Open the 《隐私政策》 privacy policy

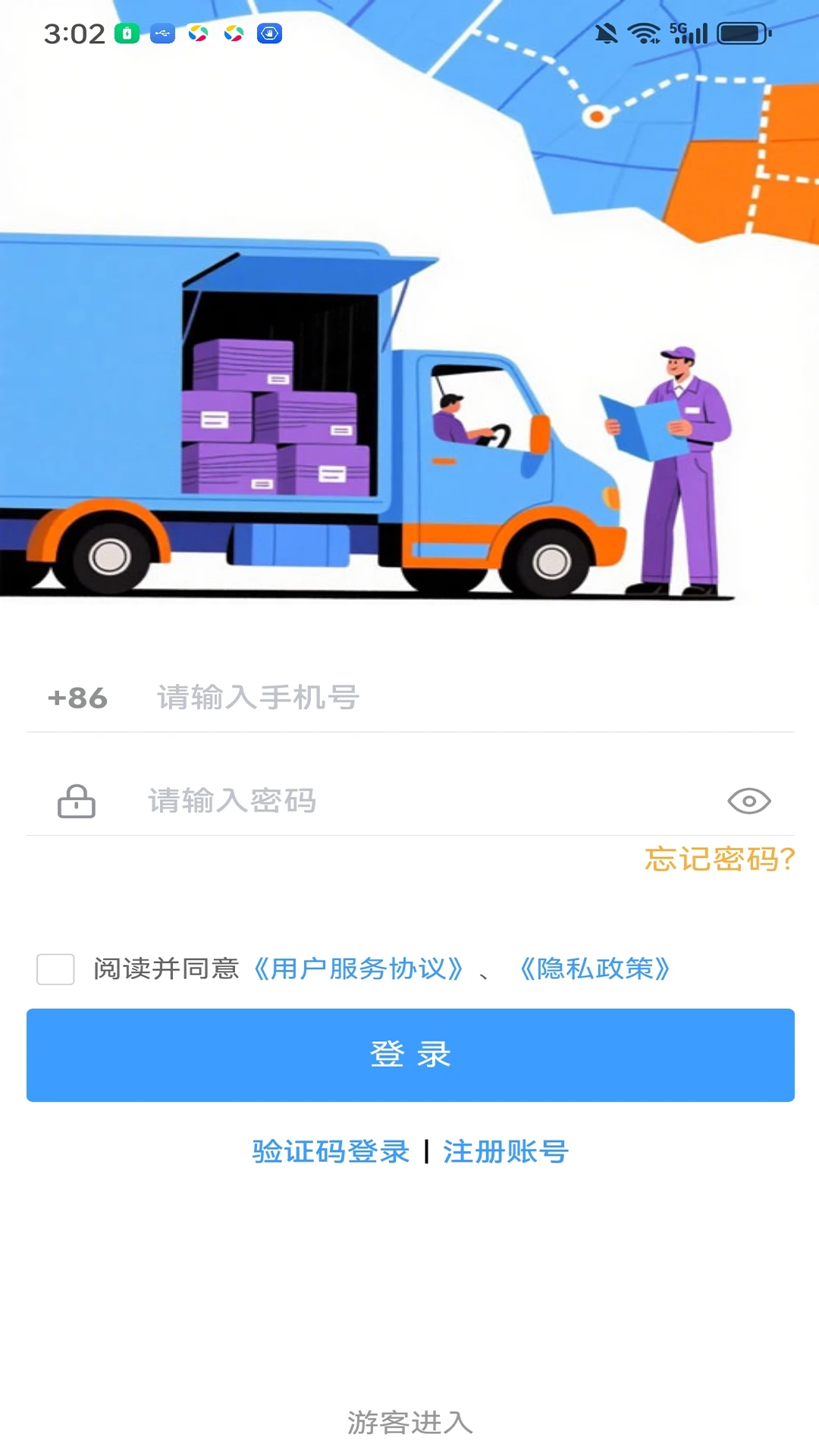pos(594,968)
